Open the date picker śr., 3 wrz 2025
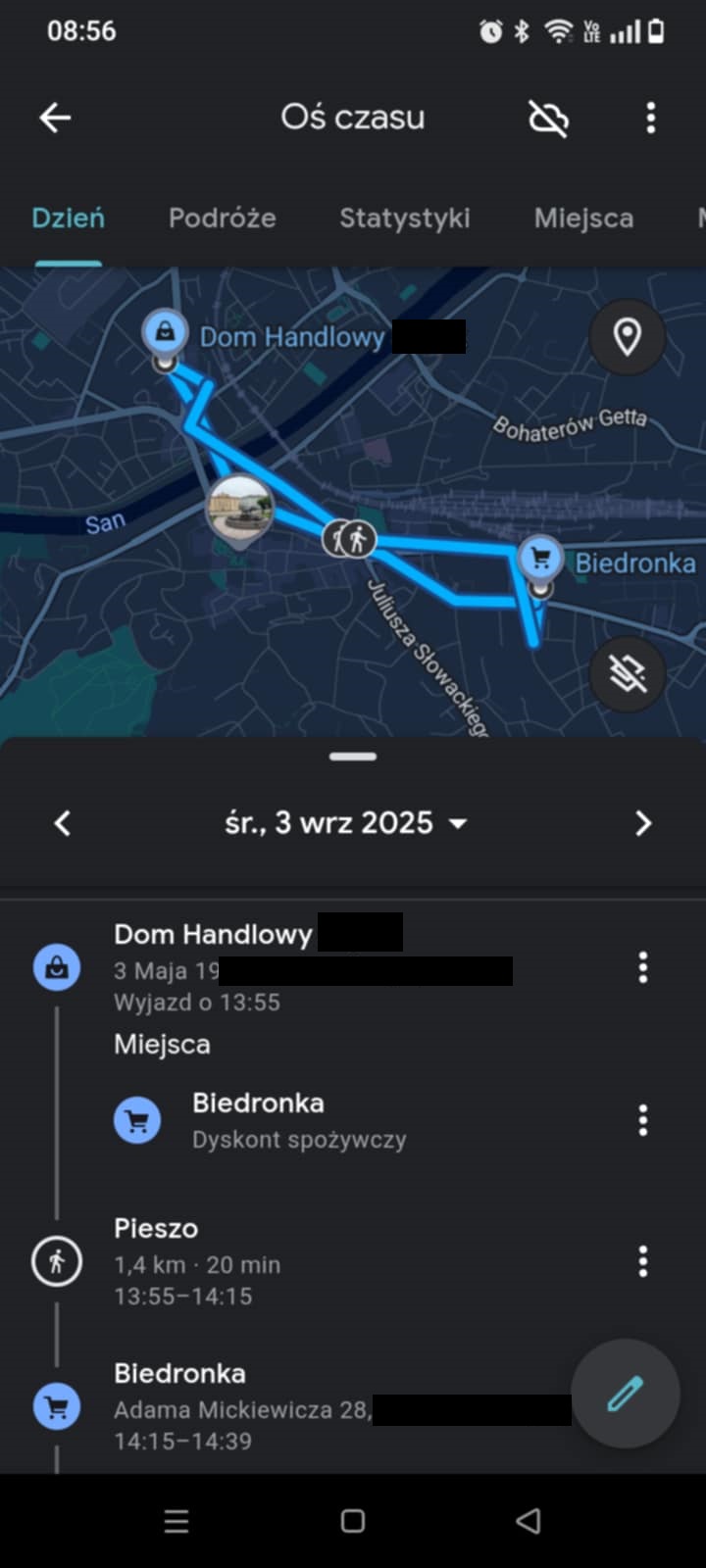Screen dimensions: 706x1568 345,823
